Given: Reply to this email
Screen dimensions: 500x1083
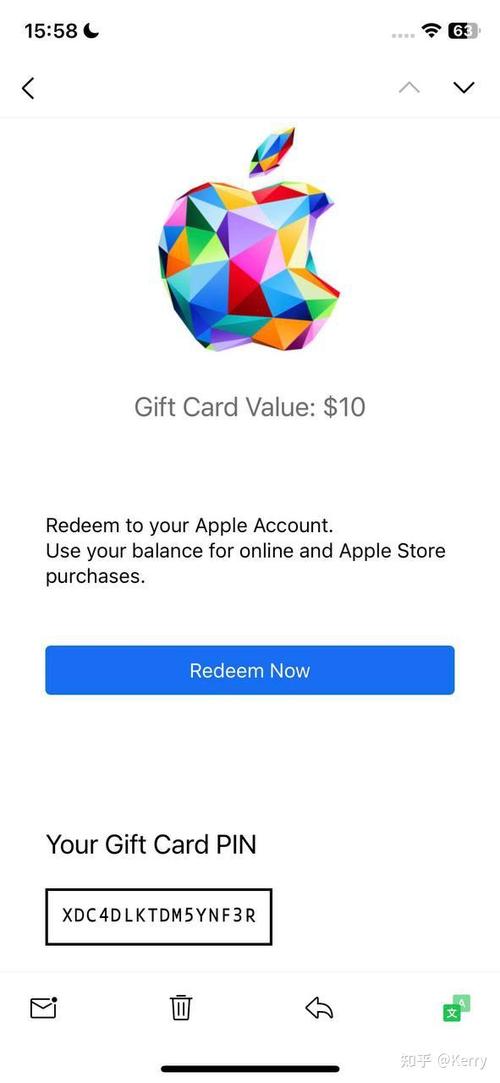Looking at the screenshot, I should pyautogui.click(x=319, y=1008).
